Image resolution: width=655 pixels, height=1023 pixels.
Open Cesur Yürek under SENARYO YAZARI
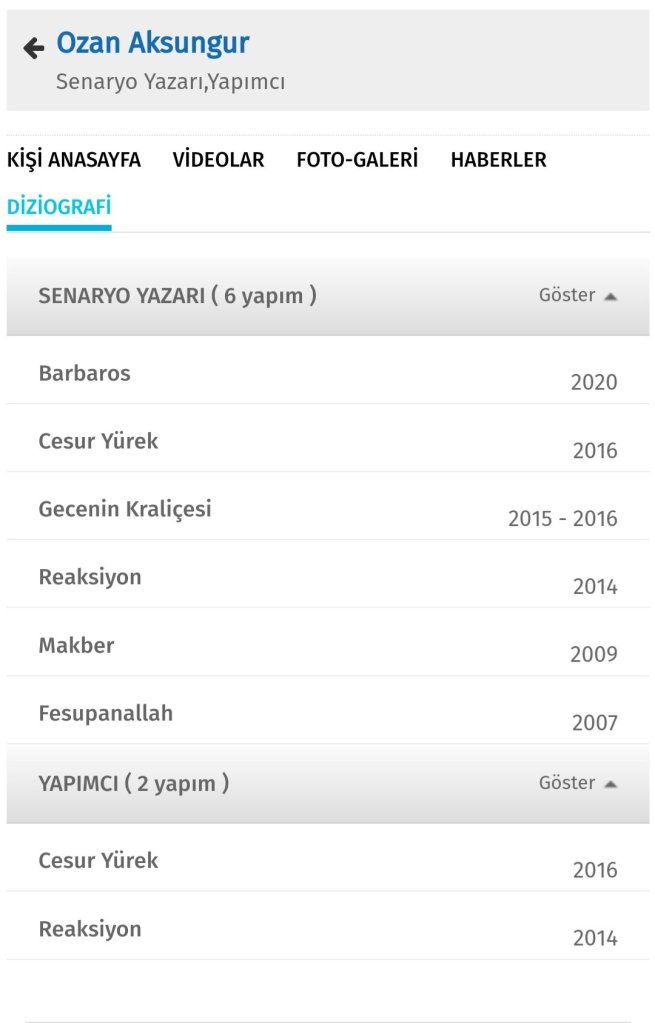[x=98, y=441]
